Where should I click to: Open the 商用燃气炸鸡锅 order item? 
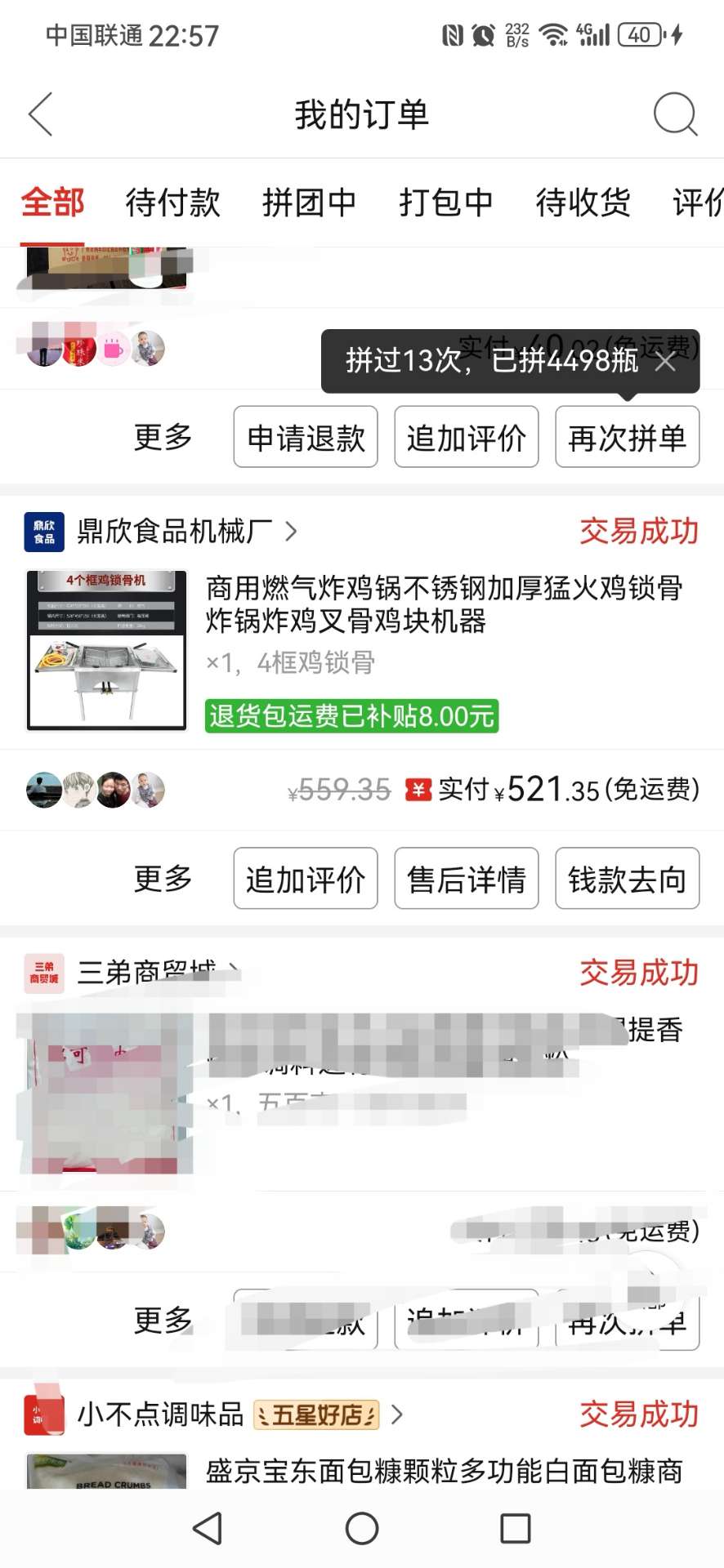coord(444,604)
